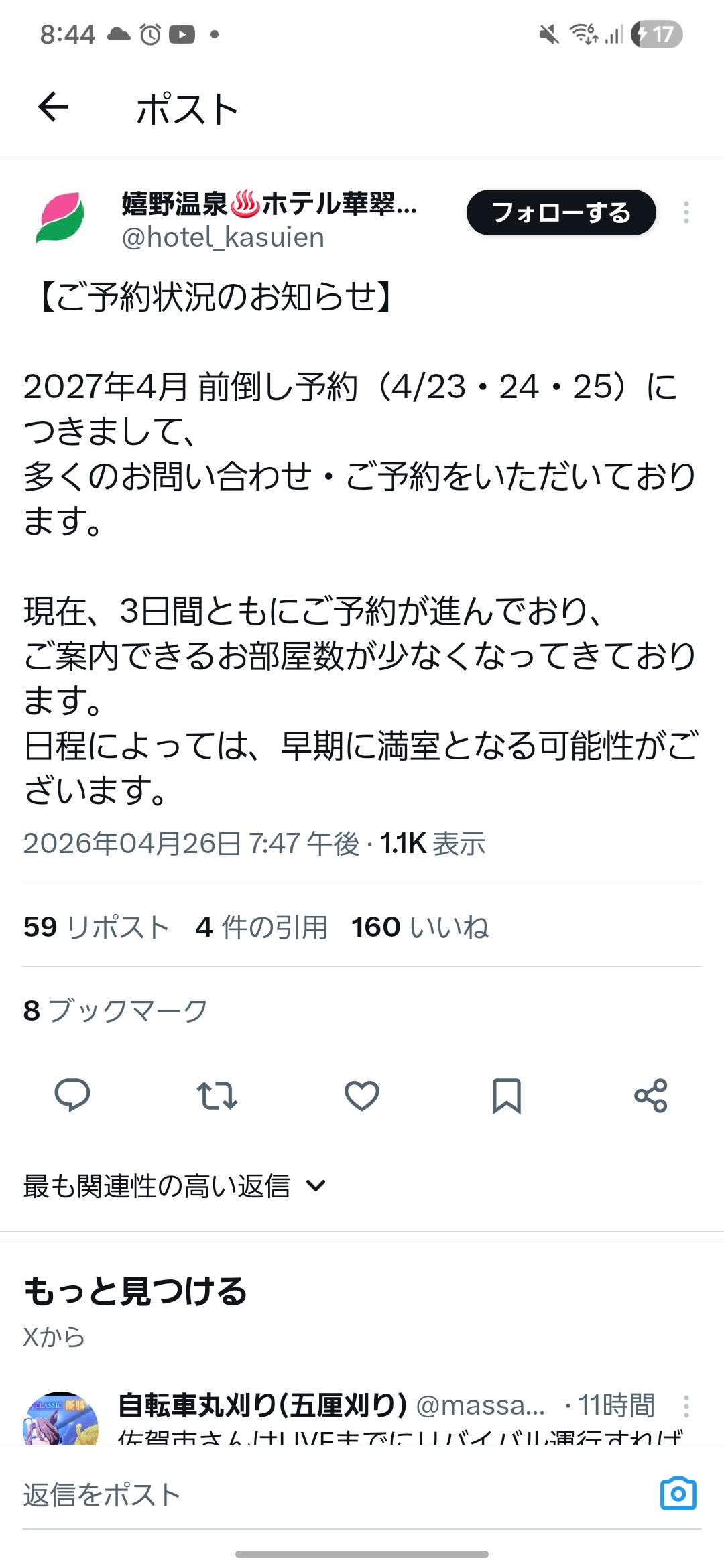Open the 4 件の引用 quotes list
The image size is (724, 1568).
(x=261, y=927)
